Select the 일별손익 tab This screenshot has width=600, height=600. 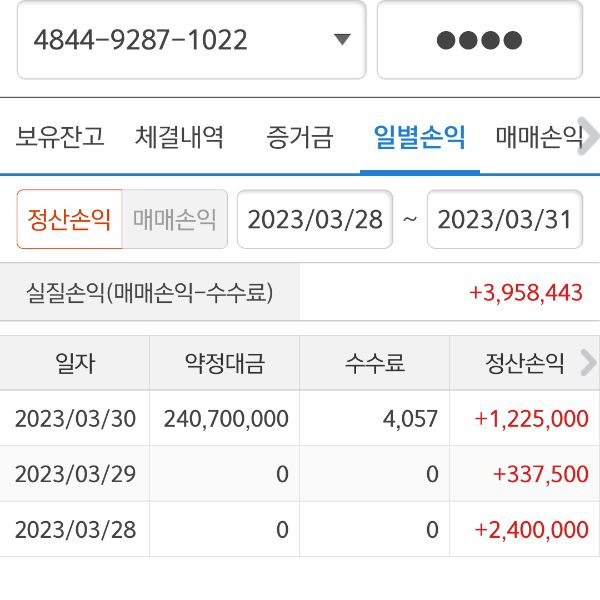coord(419,137)
